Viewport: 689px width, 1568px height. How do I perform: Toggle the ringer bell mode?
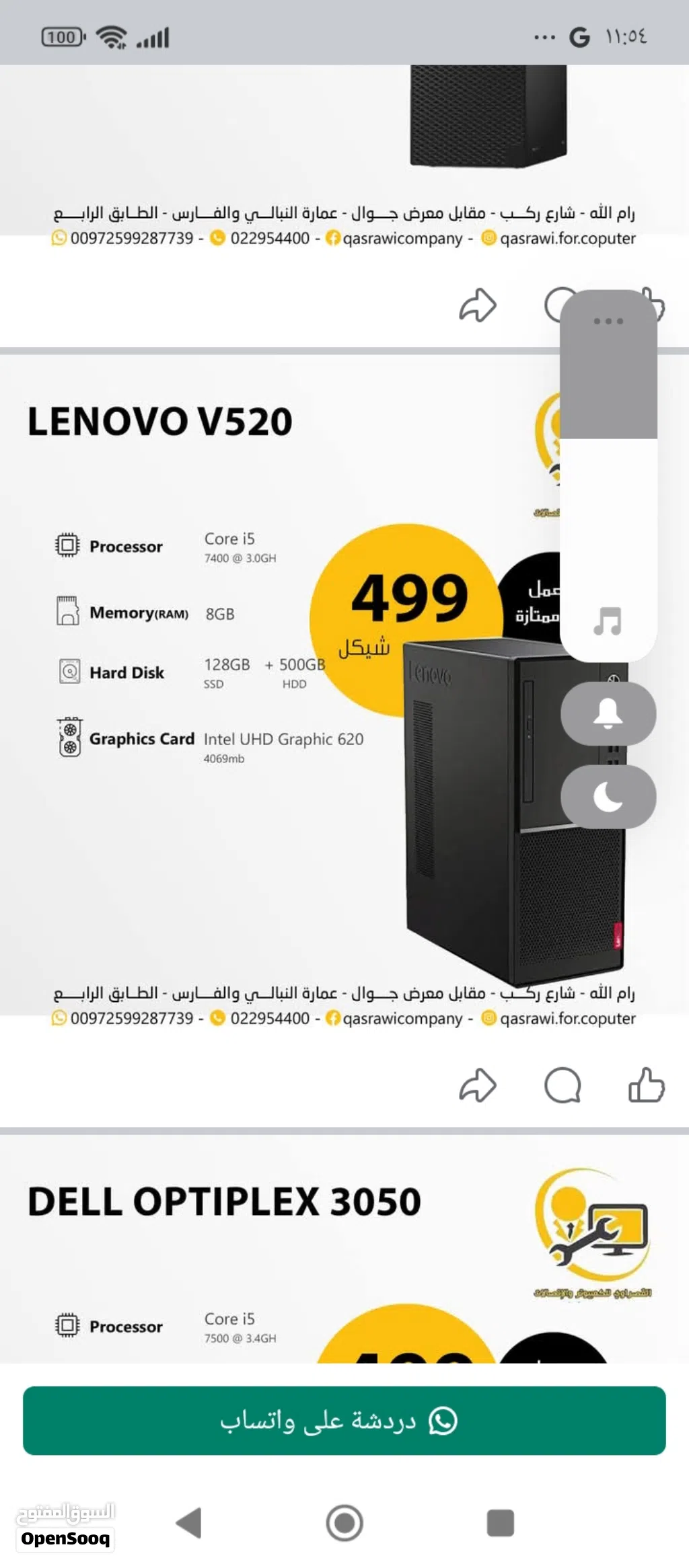608,713
